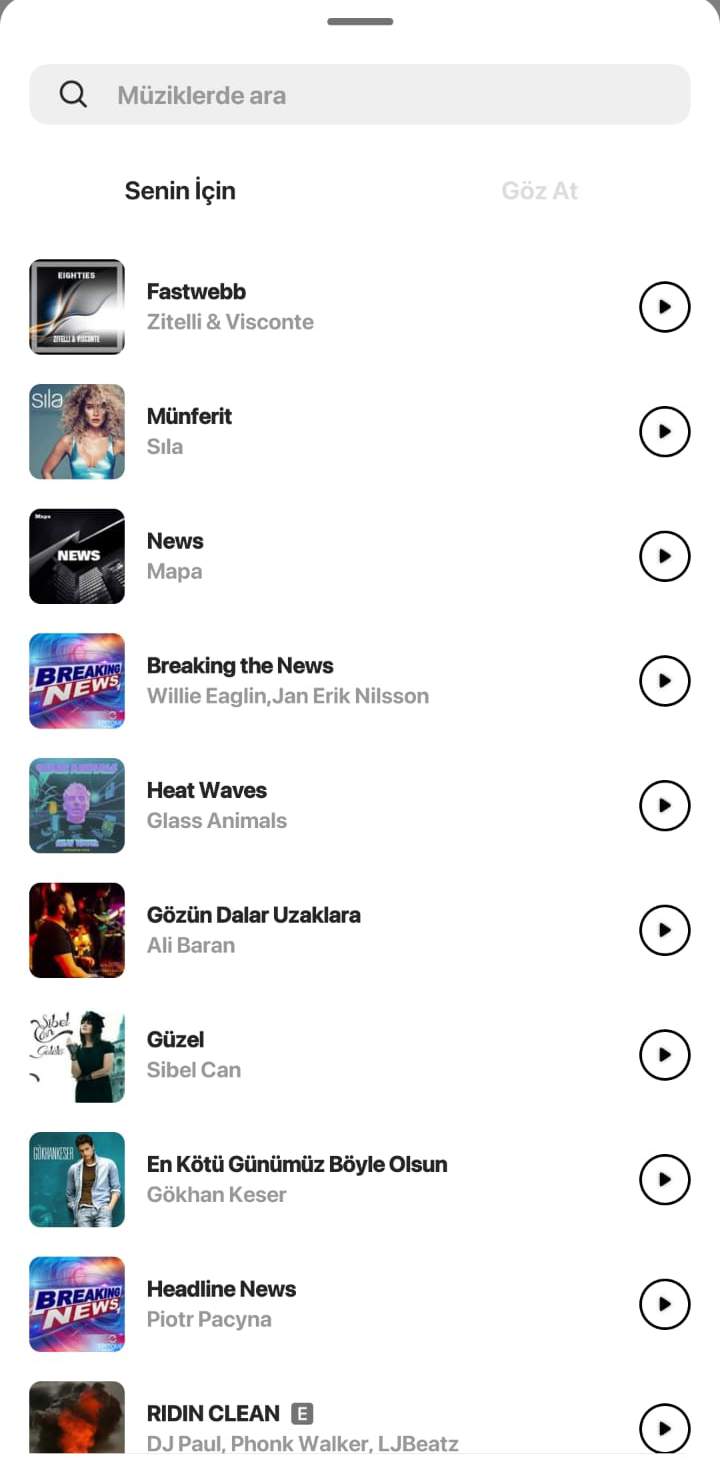This screenshot has width=720, height=1474.
Task: Switch to the Göz At tab
Action: [x=539, y=190]
